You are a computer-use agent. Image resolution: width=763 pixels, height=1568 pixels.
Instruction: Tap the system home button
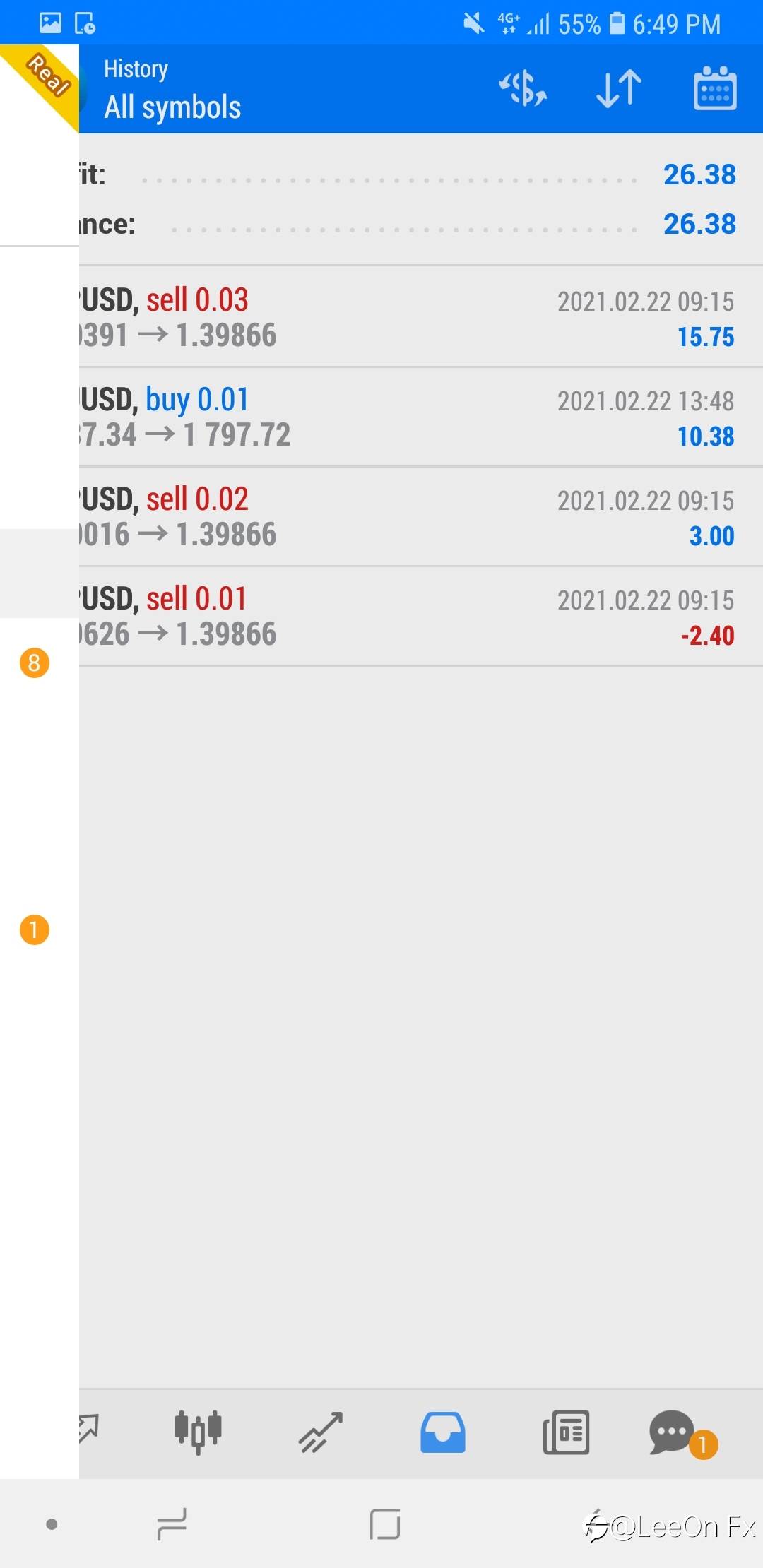(x=385, y=1524)
